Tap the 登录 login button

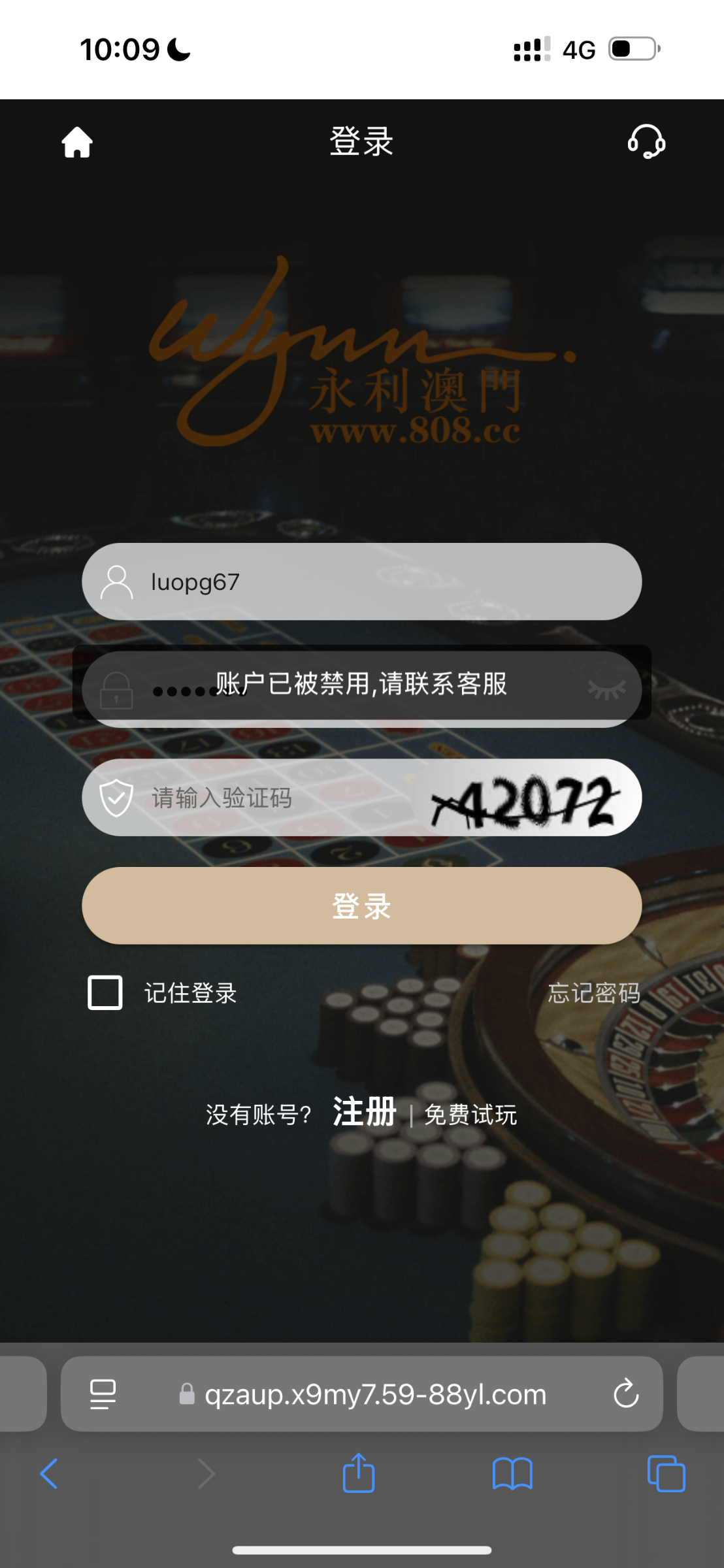click(x=361, y=906)
